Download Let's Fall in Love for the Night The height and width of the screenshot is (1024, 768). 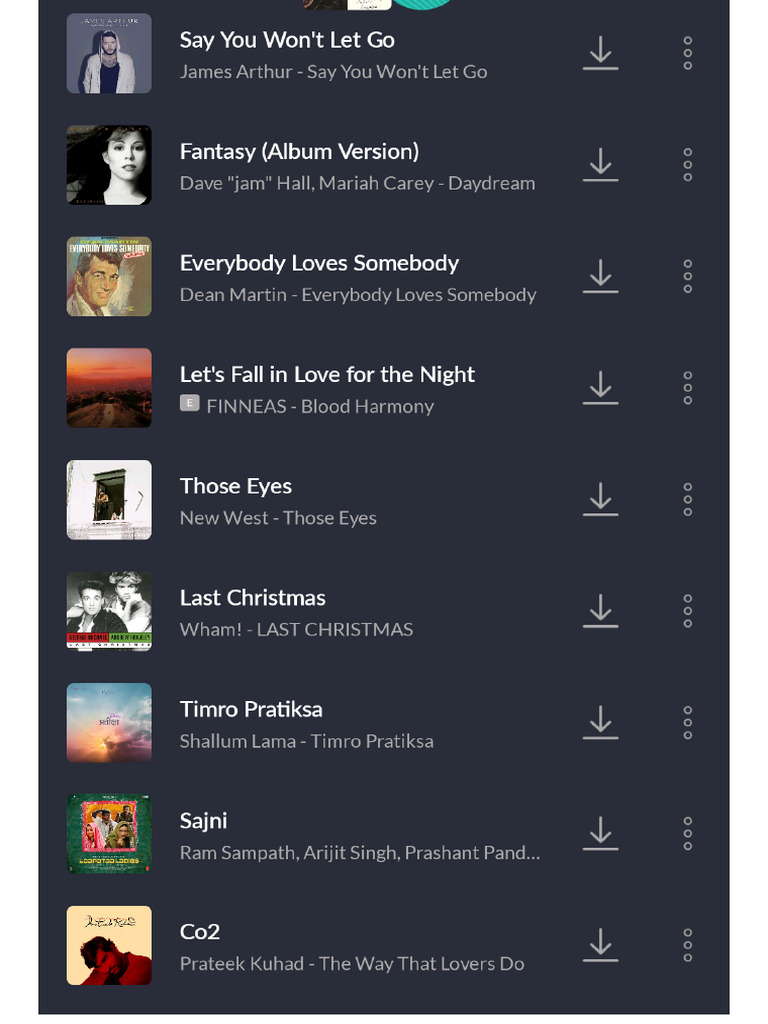pyautogui.click(x=600, y=388)
